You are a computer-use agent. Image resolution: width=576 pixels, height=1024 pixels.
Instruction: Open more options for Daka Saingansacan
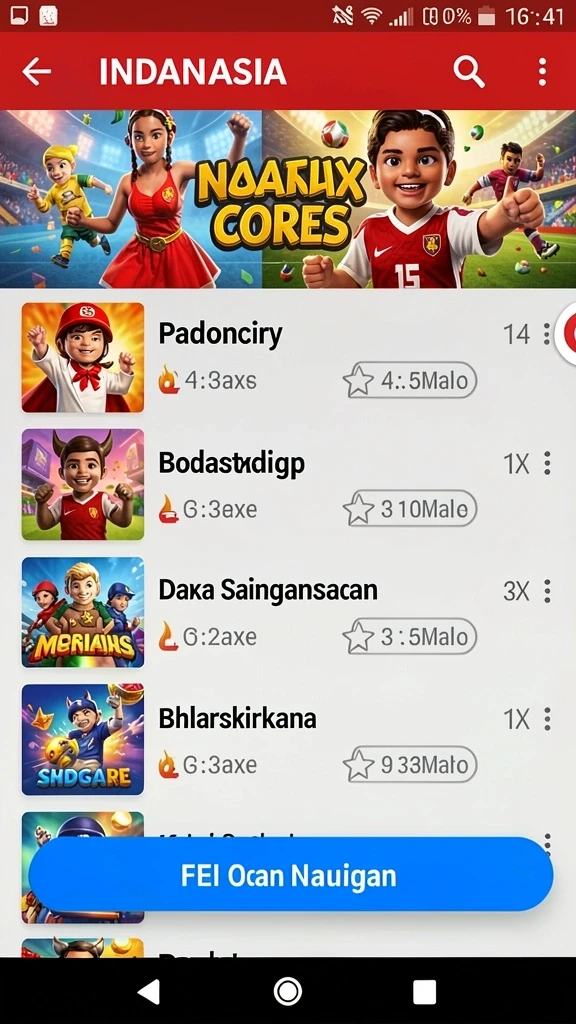[547, 591]
